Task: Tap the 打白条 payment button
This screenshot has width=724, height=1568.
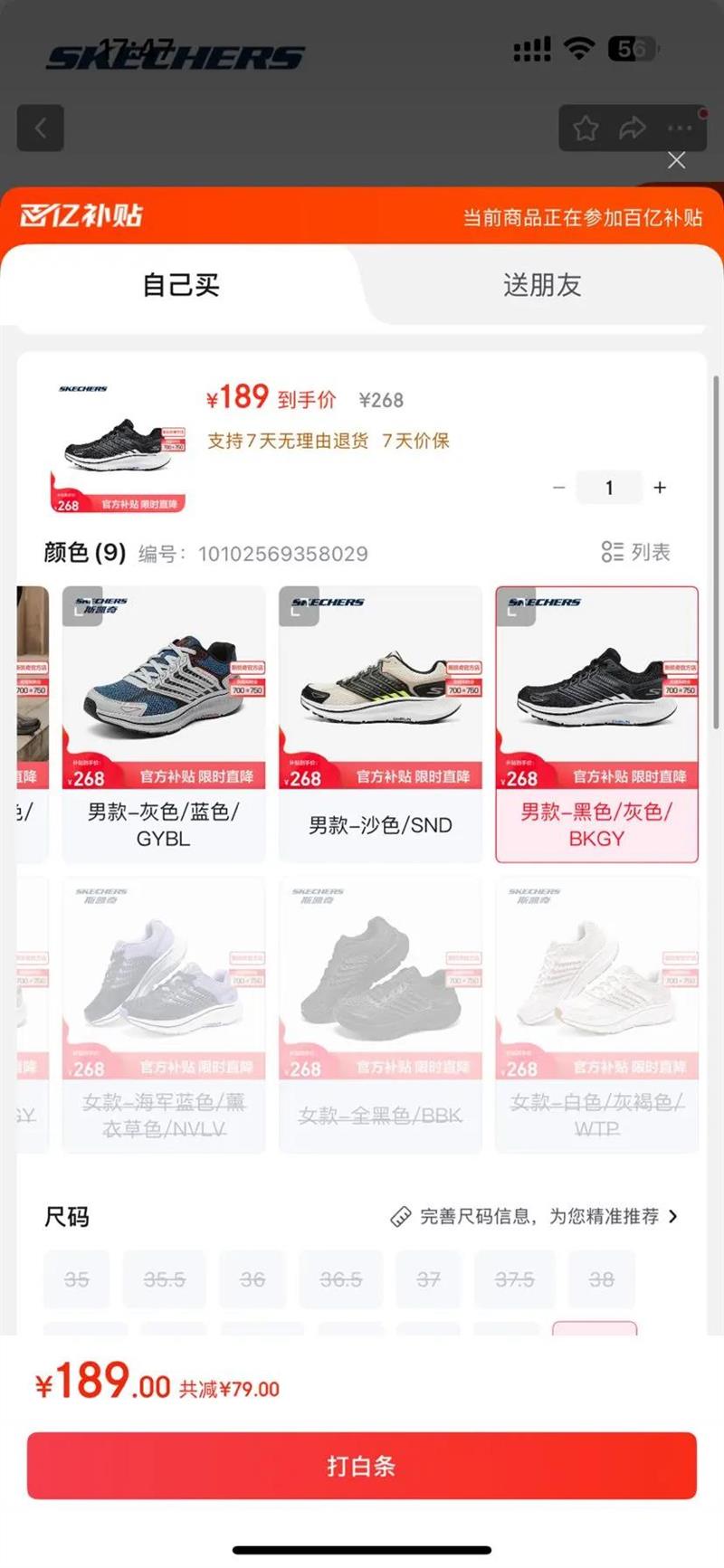Action: (x=362, y=1466)
